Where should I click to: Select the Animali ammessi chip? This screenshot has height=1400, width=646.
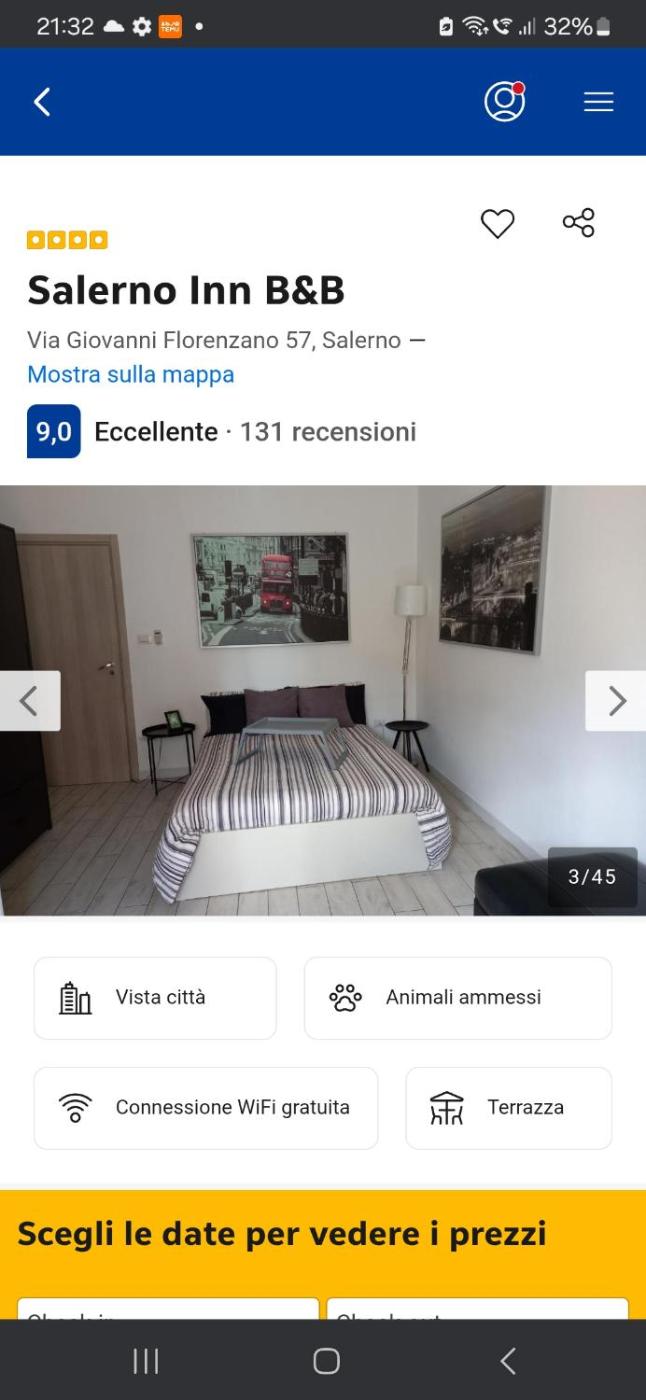point(457,998)
